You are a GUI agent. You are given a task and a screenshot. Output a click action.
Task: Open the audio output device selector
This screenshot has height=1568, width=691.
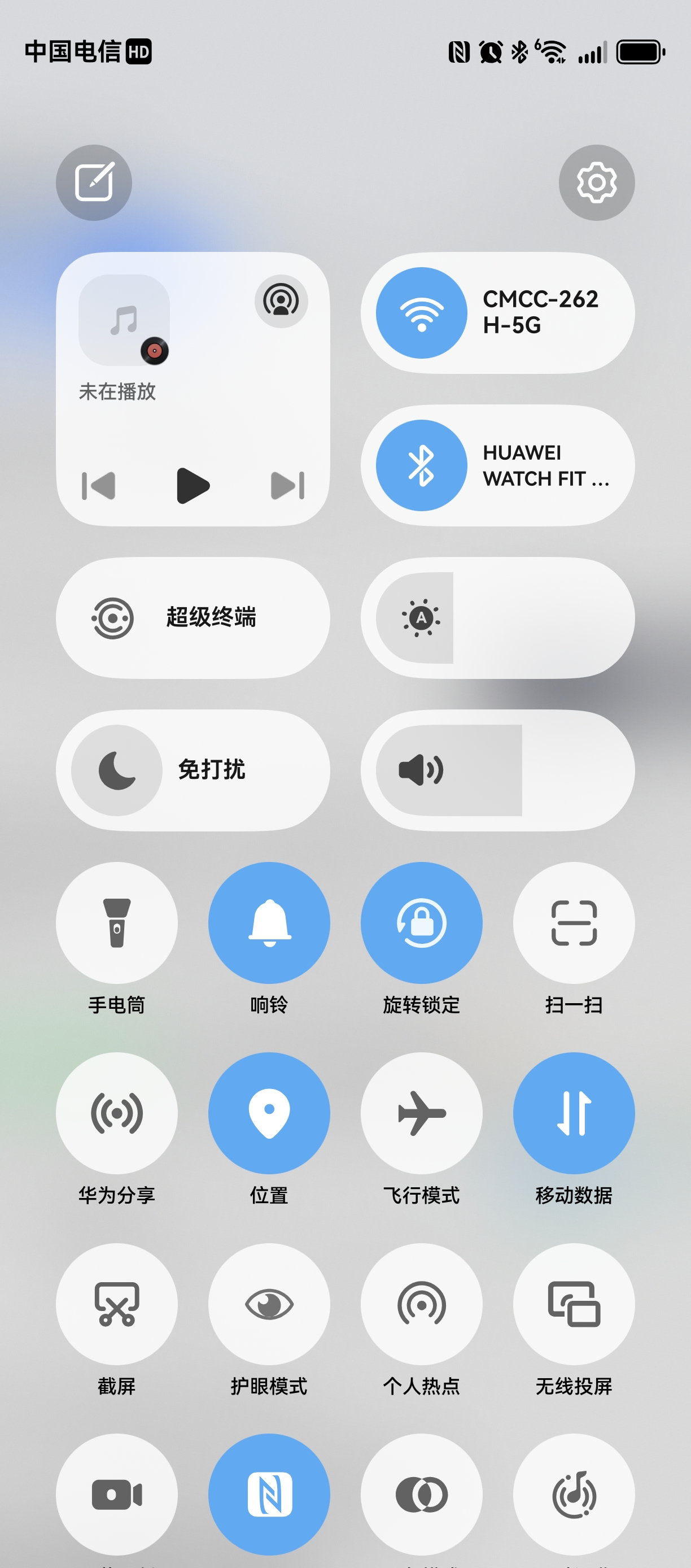pos(281,301)
